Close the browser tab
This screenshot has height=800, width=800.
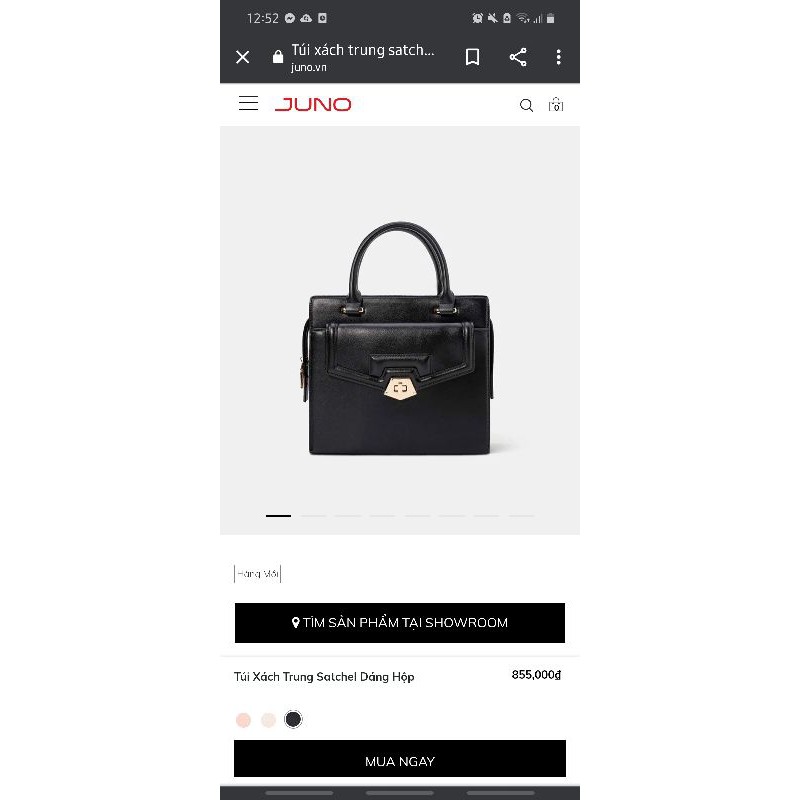pos(243,57)
